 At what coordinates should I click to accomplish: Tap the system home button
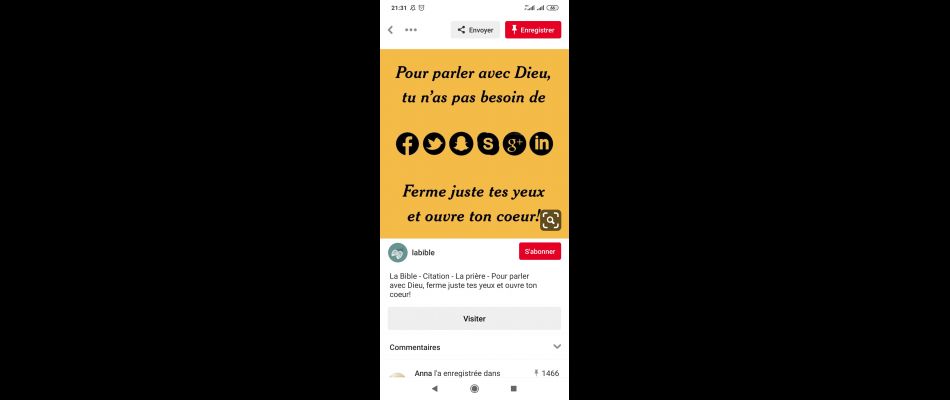click(x=474, y=388)
